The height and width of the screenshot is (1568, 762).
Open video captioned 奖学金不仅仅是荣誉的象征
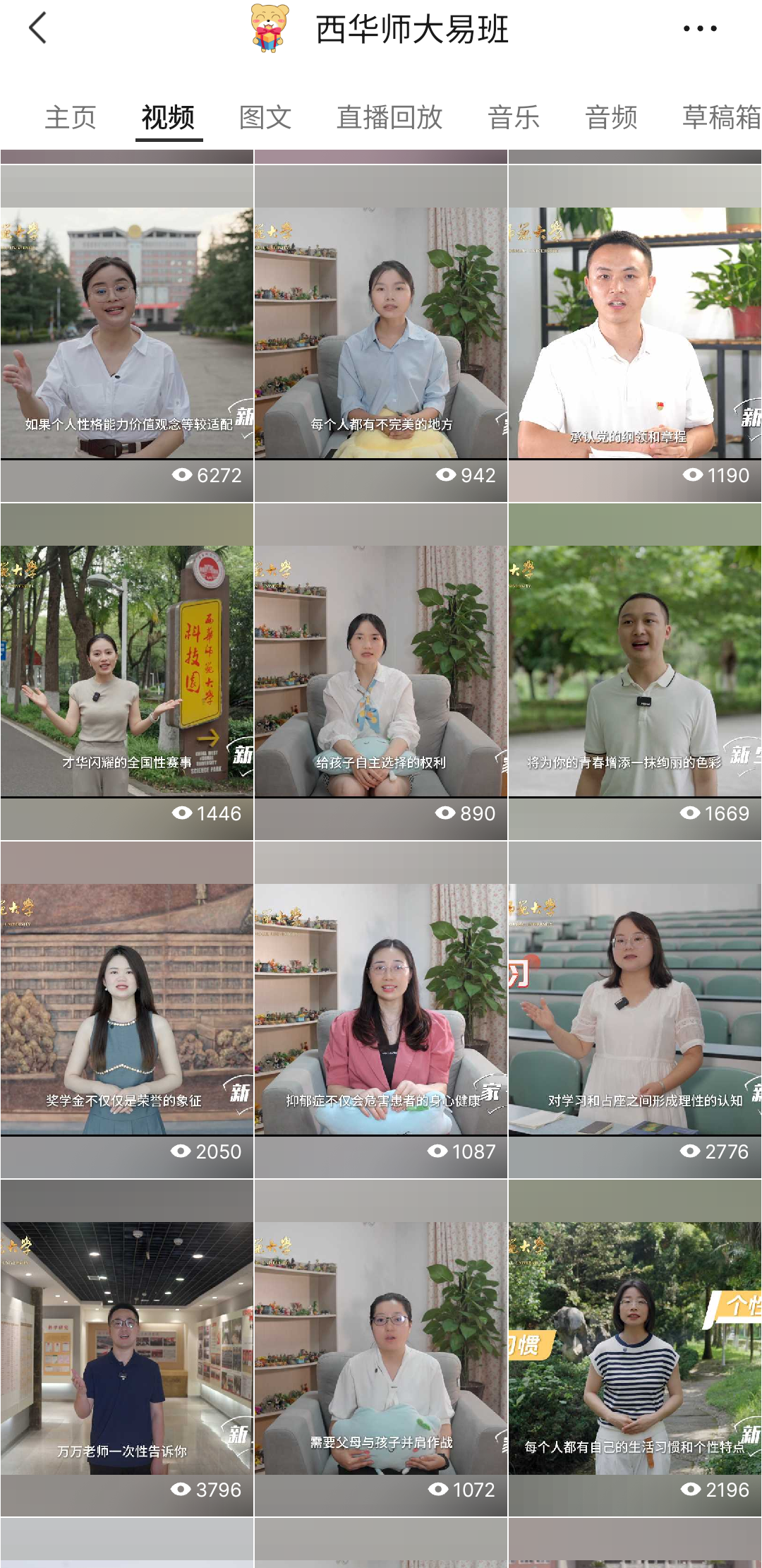click(127, 1010)
